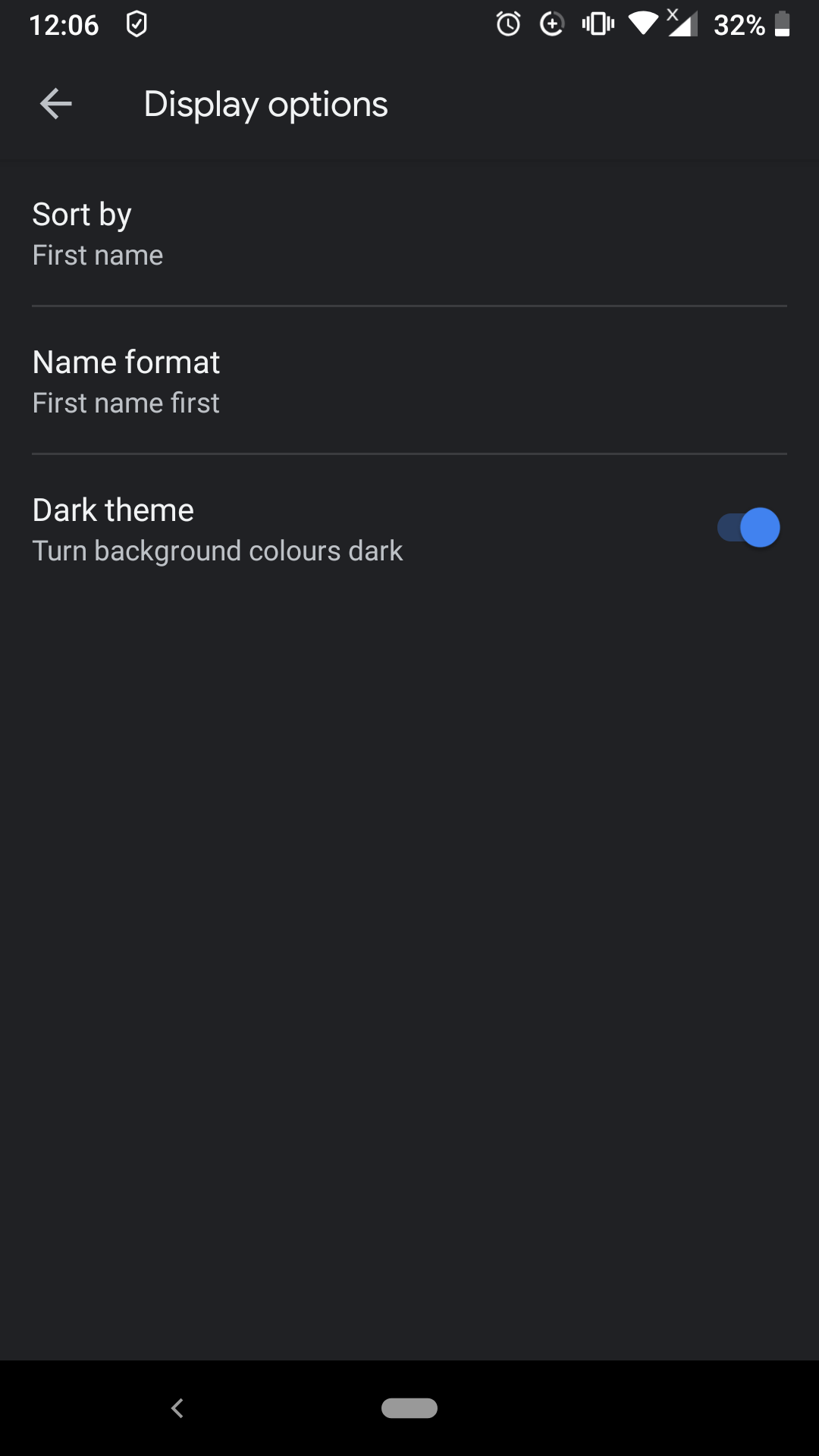
Task: Turn off the Dark theme switch
Action: click(748, 528)
